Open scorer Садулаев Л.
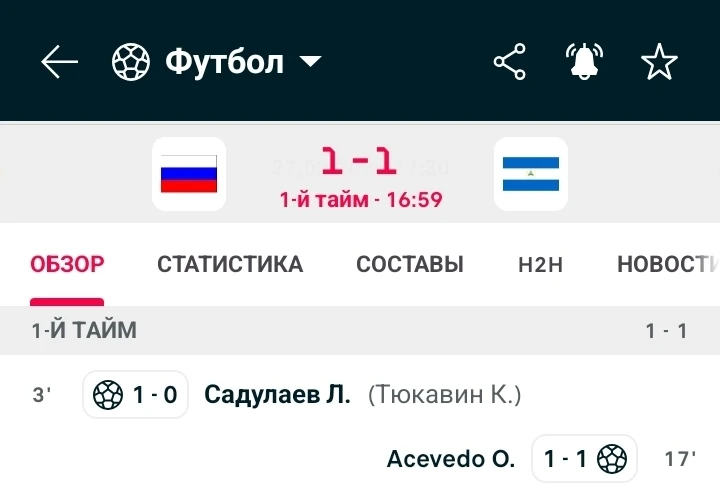This screenshot has width=720, height=495. [x=277, y=395]
